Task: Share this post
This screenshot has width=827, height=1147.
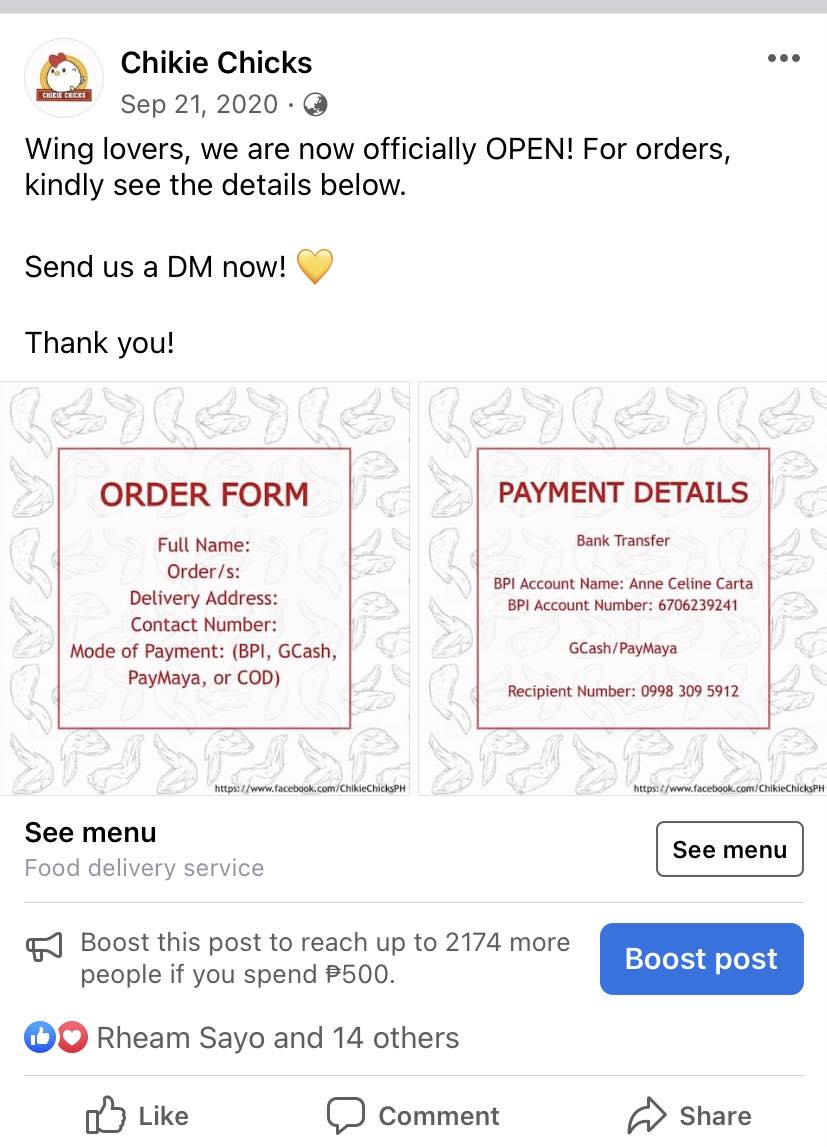Action: click(689, 1115)
